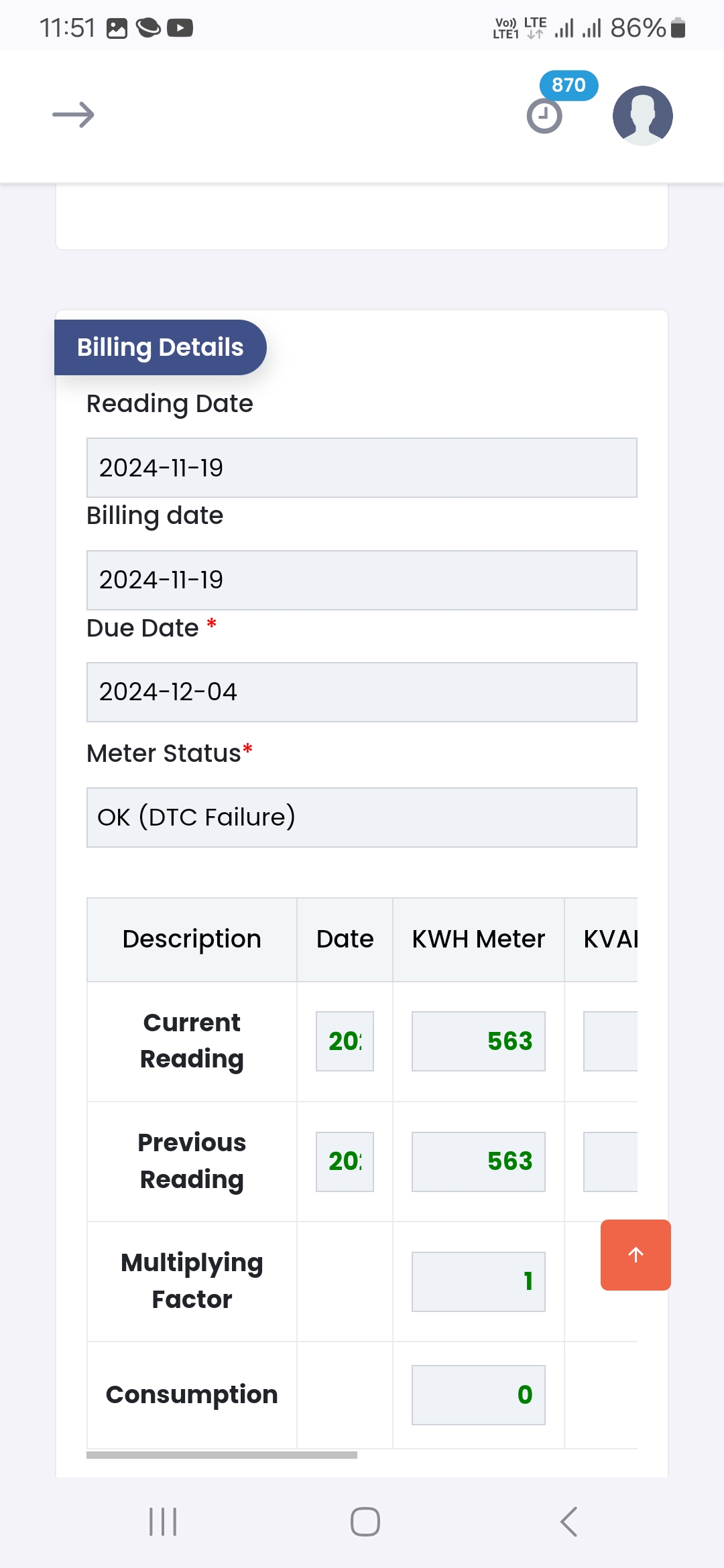Open the user profile avatar
The width and height of the screenshot is (724, 1568).
(x=642, y=115)
